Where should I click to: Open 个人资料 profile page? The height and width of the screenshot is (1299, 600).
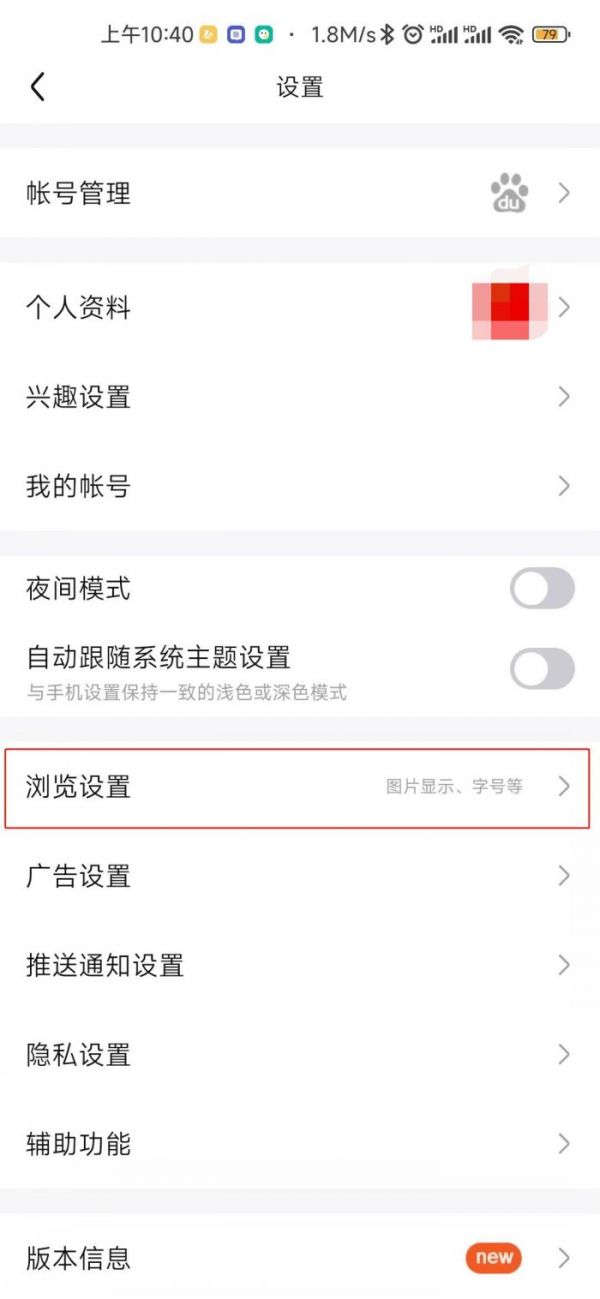[x=300, y=308]
